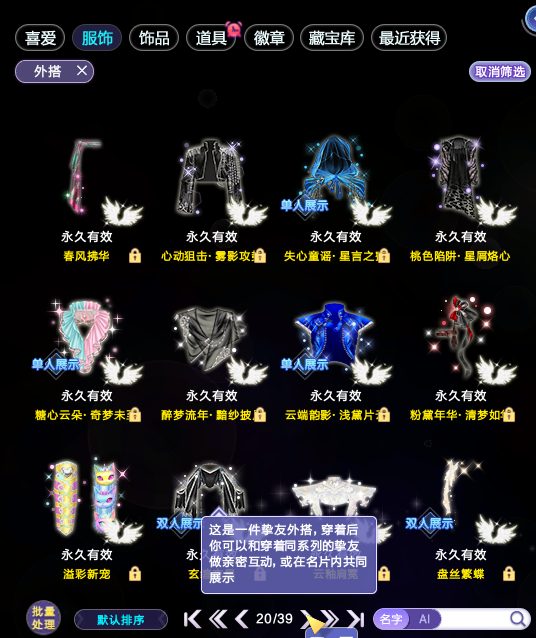Remove the 外搭 filter chip
Image resolution: width=536 pixels, height=638 pixels.
[82, 71]
